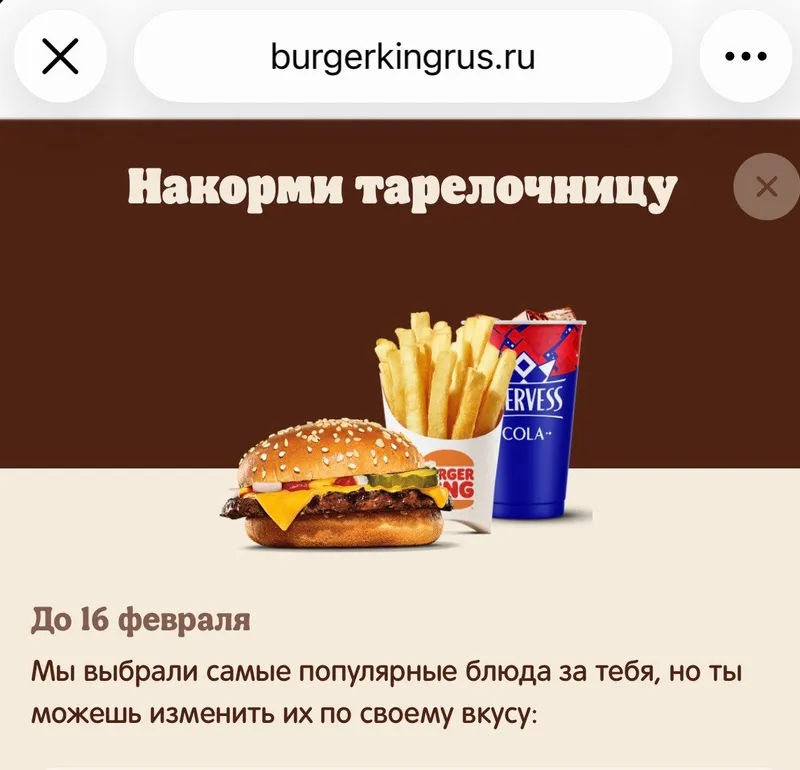The height and width of the screenshot is (770, 800).
Task: Close the in-app browser
Action: coord(60,57)
